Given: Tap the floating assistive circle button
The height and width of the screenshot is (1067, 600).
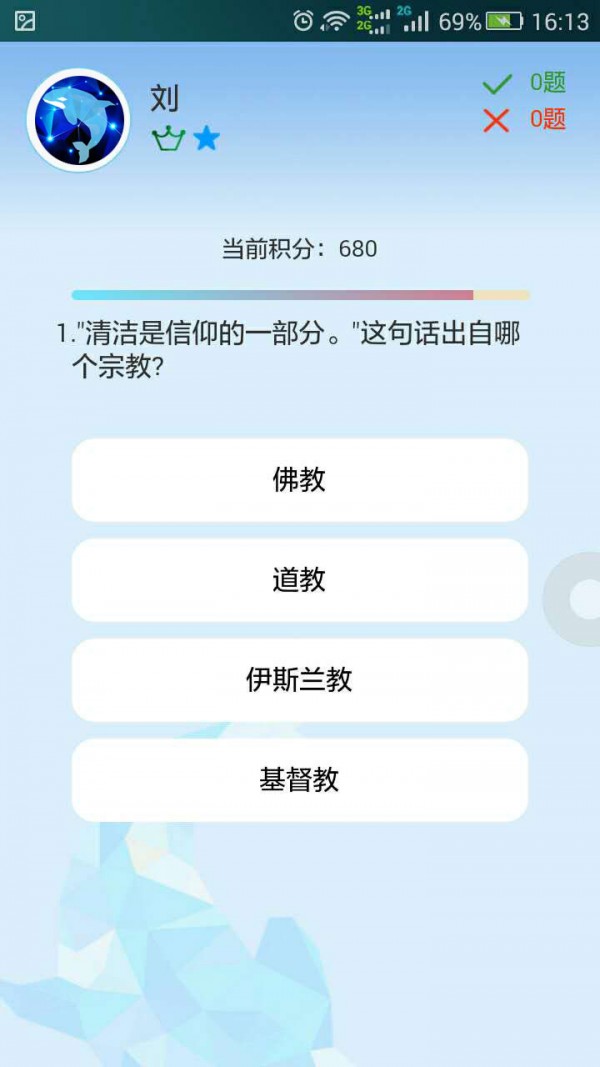Looking at the screenshot, I should tap(578, 598).
